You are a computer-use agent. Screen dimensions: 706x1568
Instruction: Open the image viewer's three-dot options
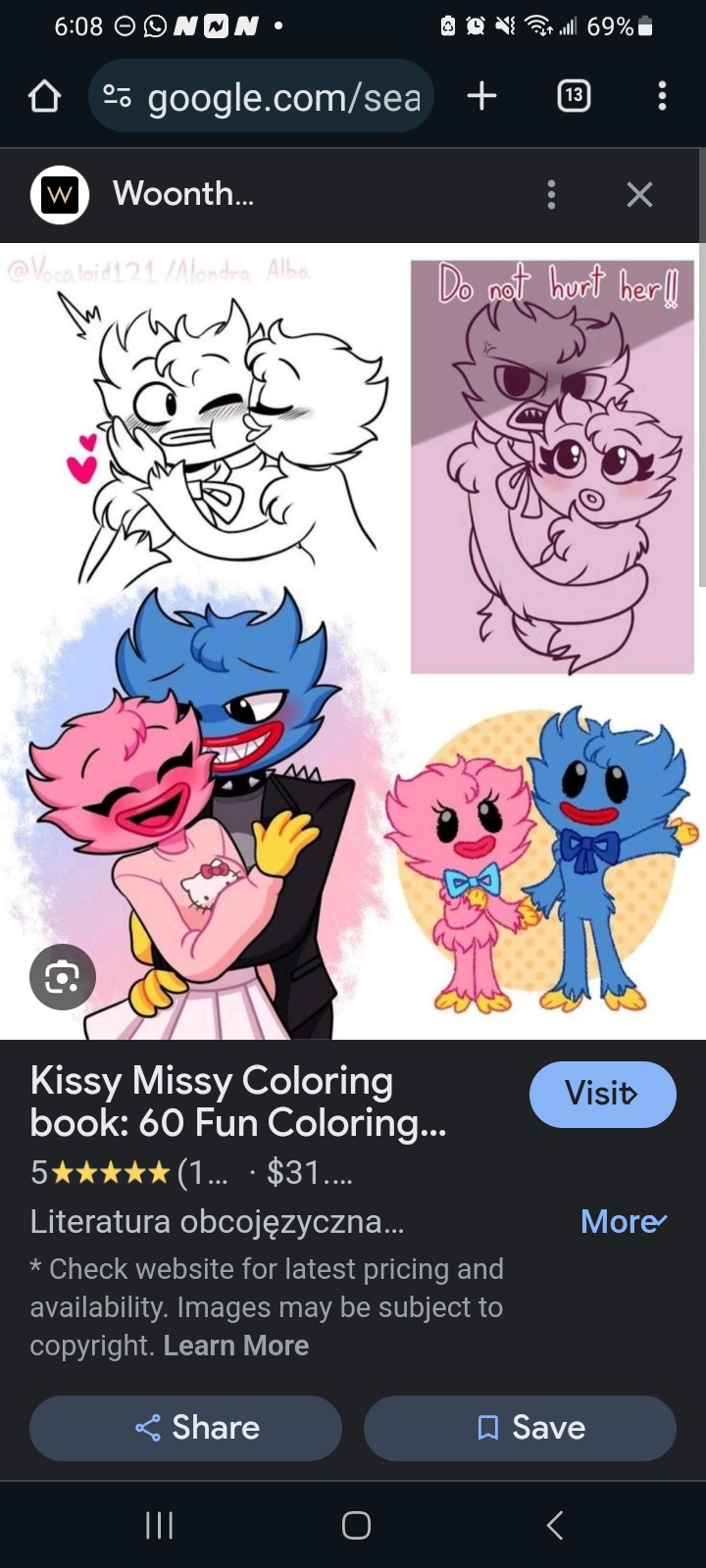(551, 194)
